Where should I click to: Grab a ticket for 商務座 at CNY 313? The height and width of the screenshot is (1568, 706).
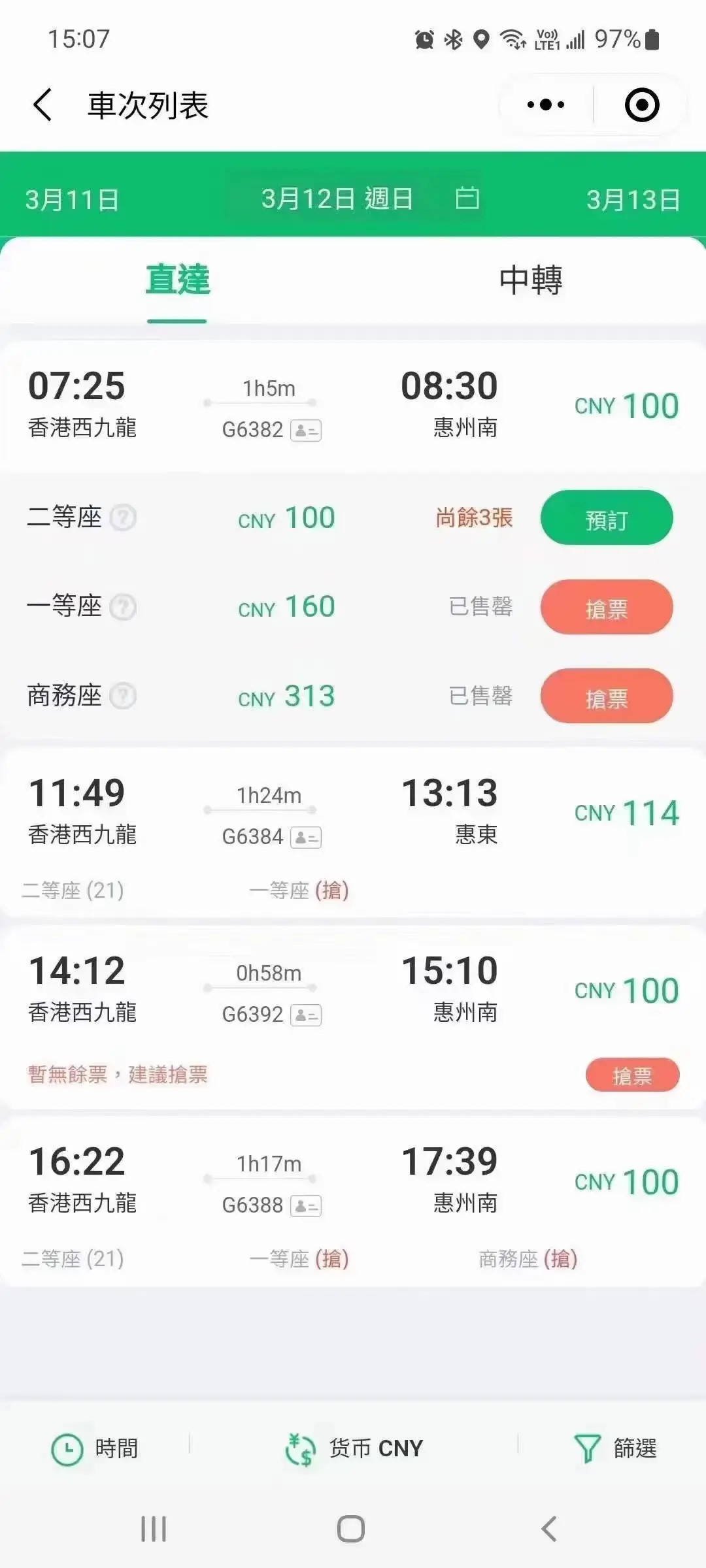point(606,696)
